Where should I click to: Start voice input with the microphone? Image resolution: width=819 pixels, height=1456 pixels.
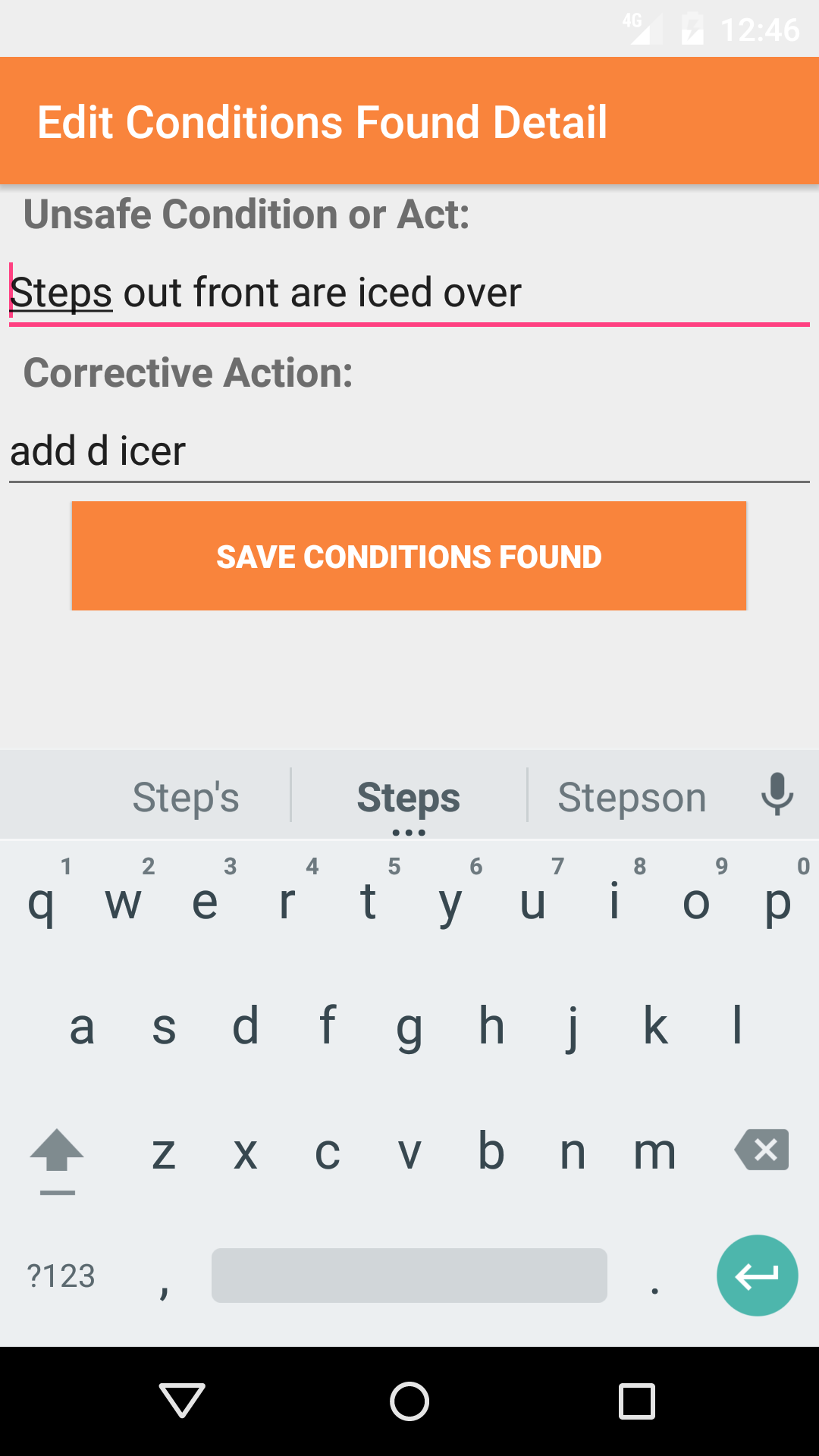777,795
